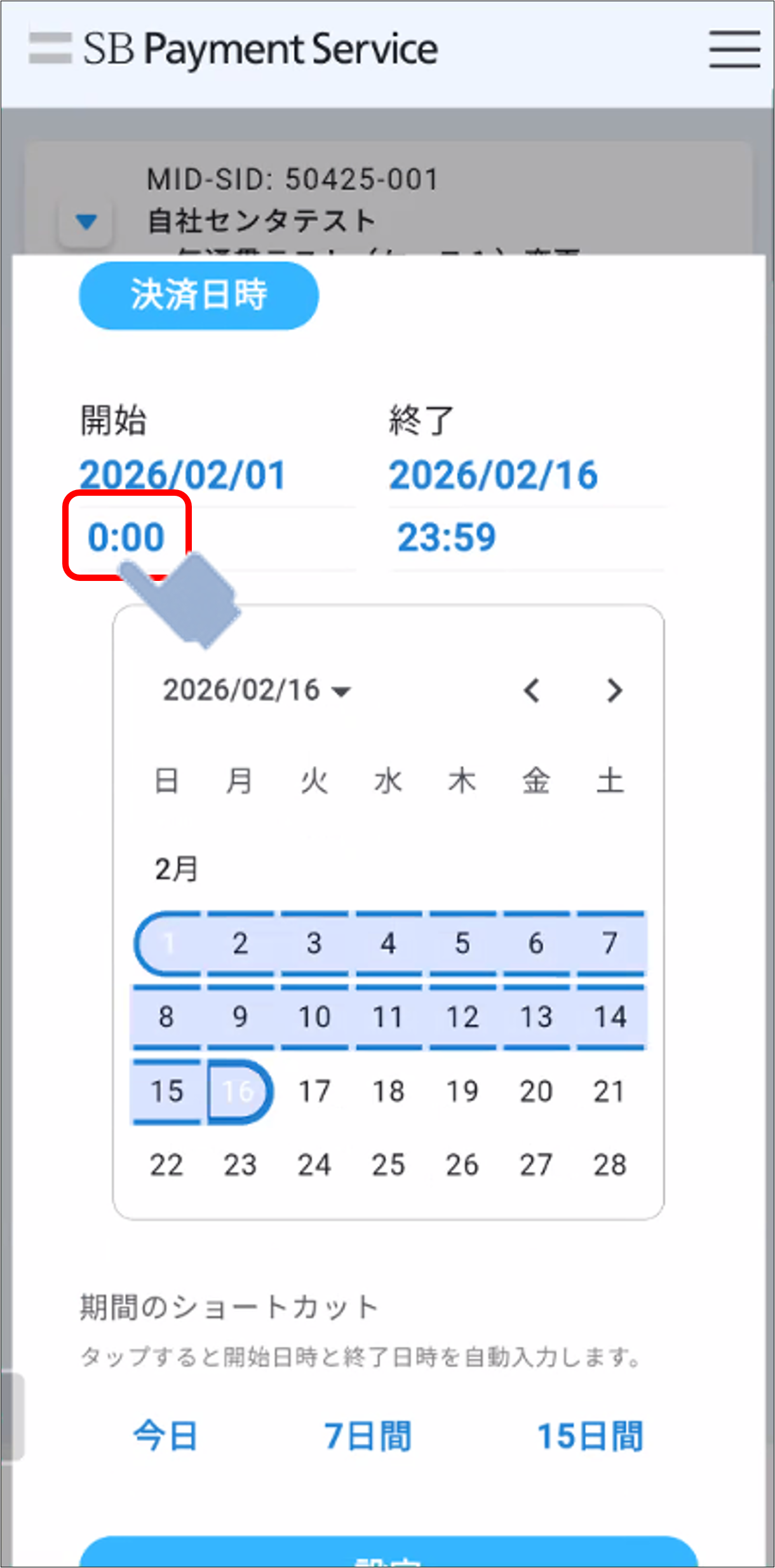775x1568 pixels.
Task: Tap the 決済日時 chip
Action: tap(198, 296)
